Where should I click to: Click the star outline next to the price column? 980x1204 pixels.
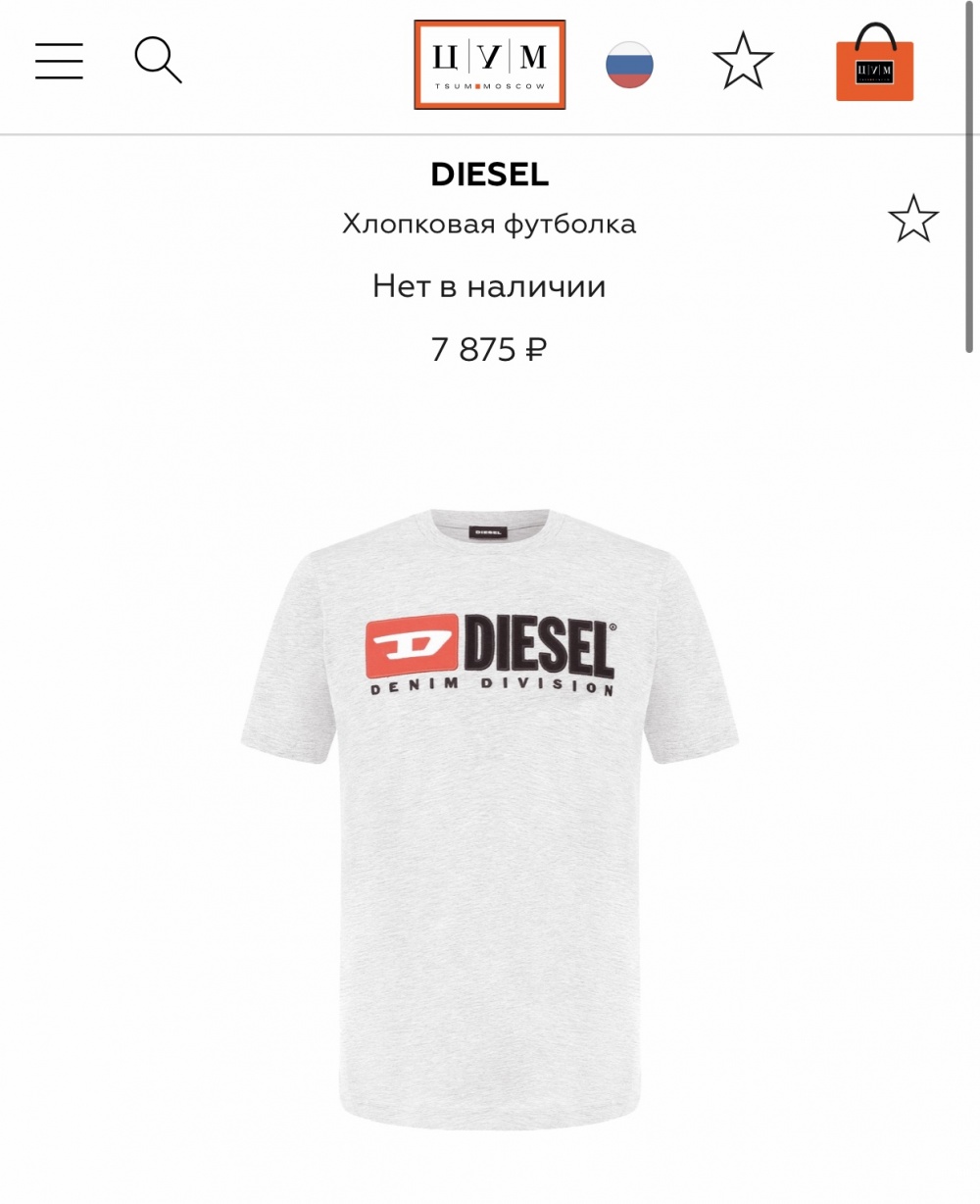click(913, 218)
